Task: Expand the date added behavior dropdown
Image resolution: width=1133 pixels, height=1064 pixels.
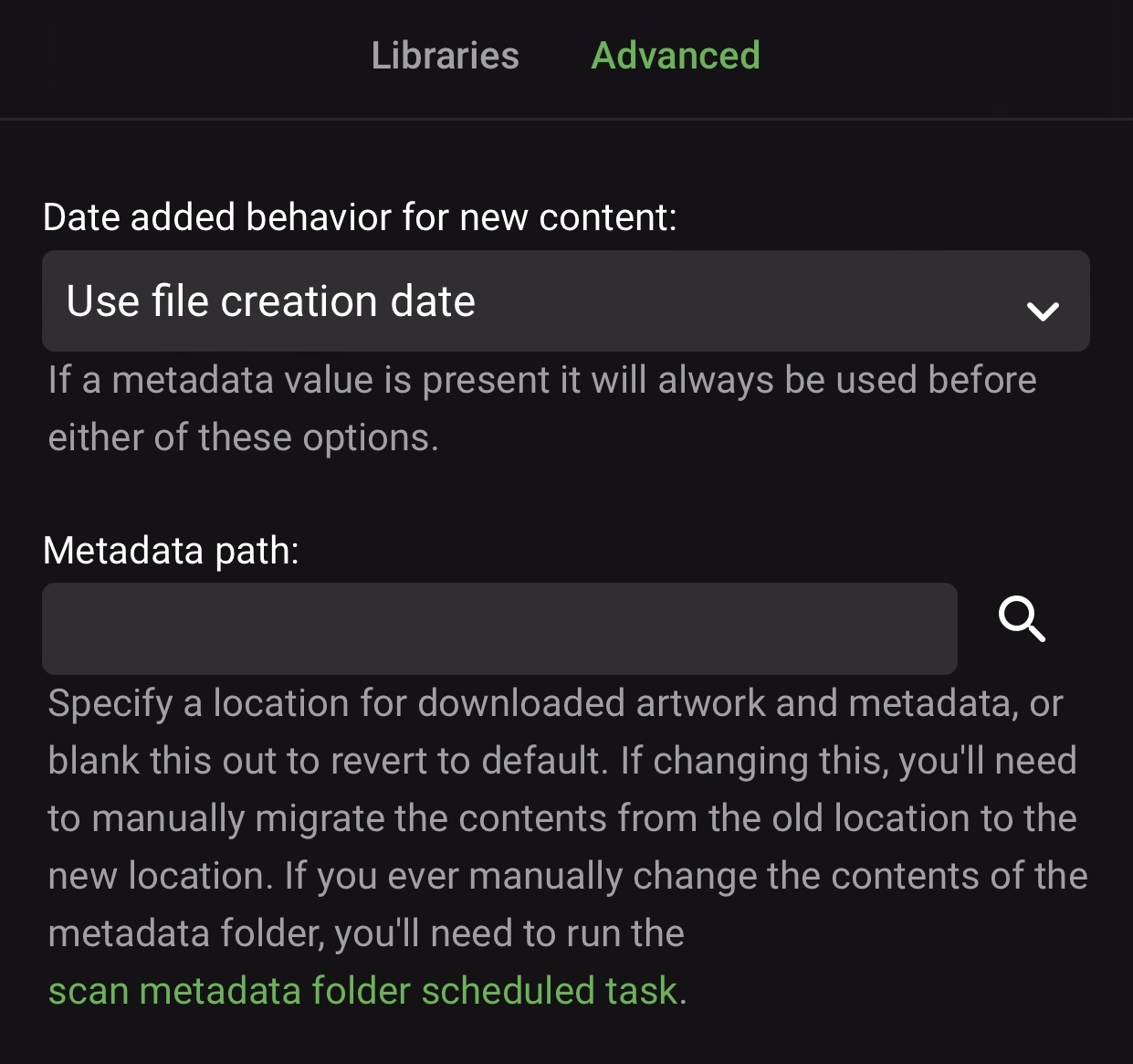Action: click(565, 301)
